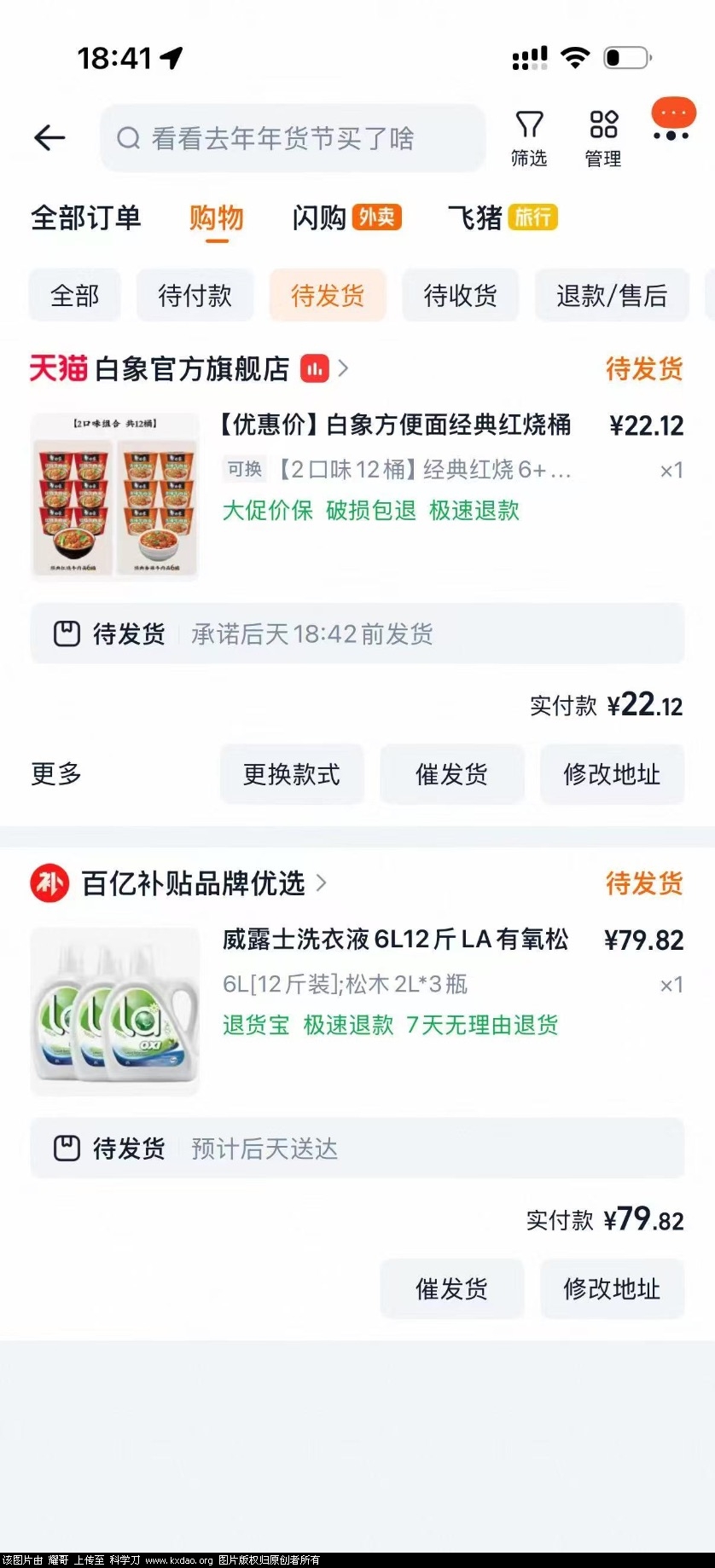Screen dimensions: 715x1568
Task: Open the 威露士洗衣液 order thumbnail
Action: coord(114,1011)
